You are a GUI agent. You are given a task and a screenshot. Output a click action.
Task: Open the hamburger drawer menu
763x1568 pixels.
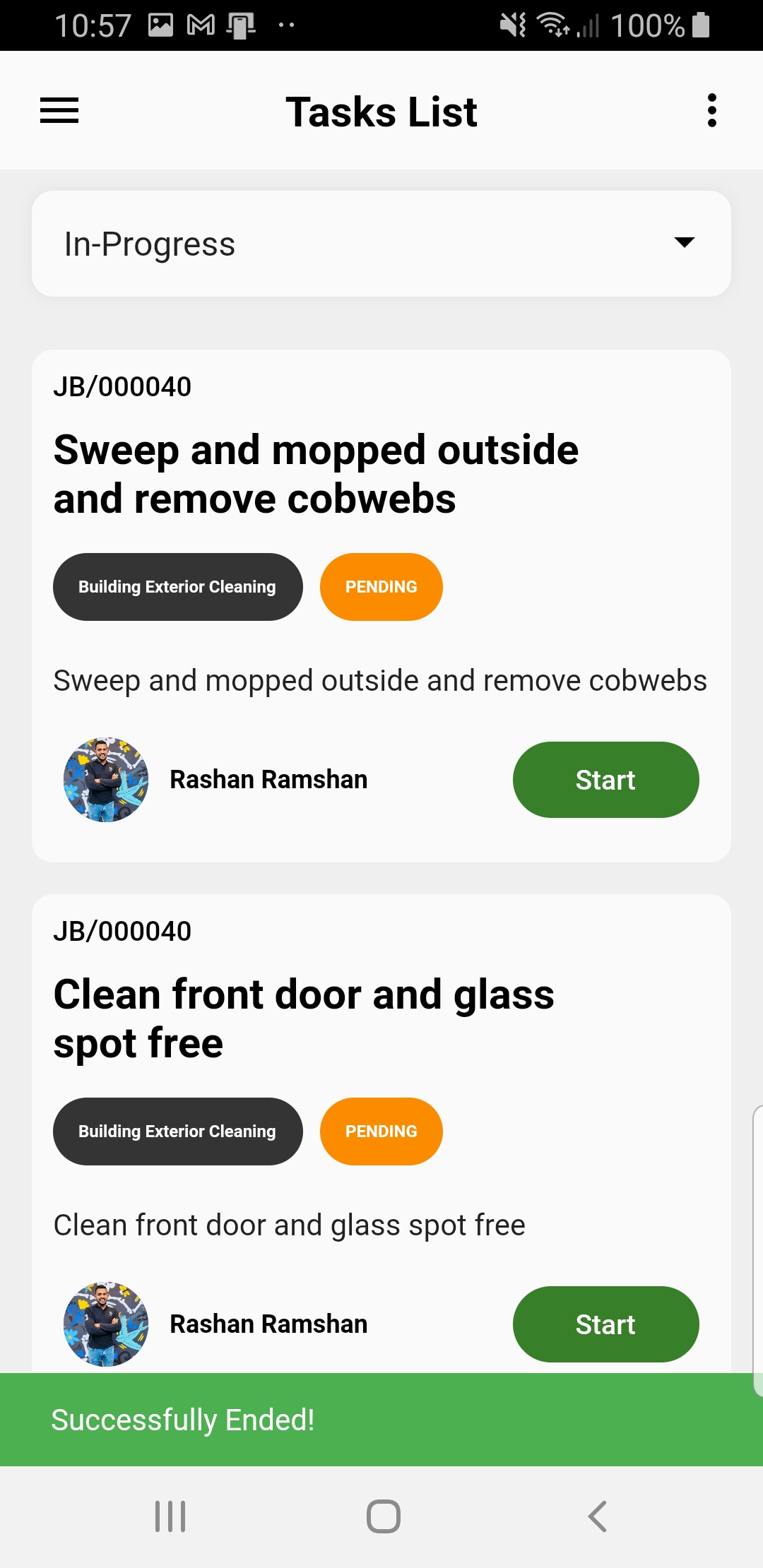tap(59, 111)
